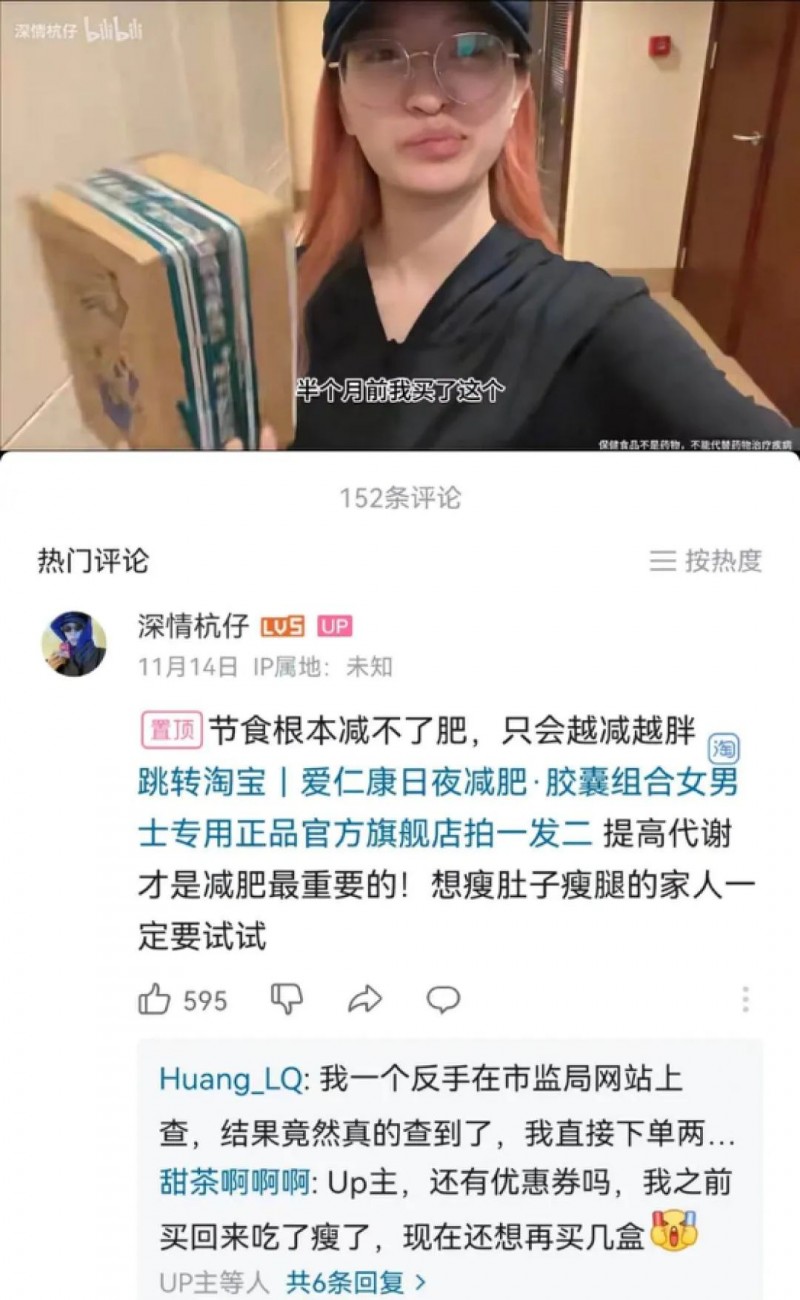This screenshot has width=800, height=1300.
Task: Open 深情杭仔's profile avatar
Action: coord(74,643)
